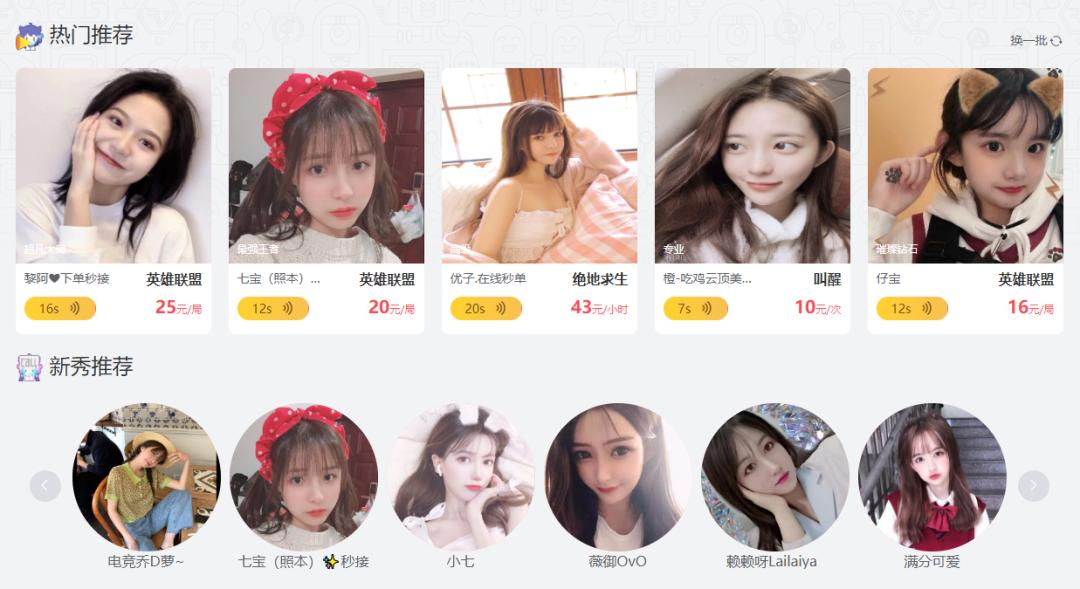The height and width of the screenshot is (589, 1080).
Task: View 七宝（照本）秒接 newcomer profile
Action: (x=304, y=477)
